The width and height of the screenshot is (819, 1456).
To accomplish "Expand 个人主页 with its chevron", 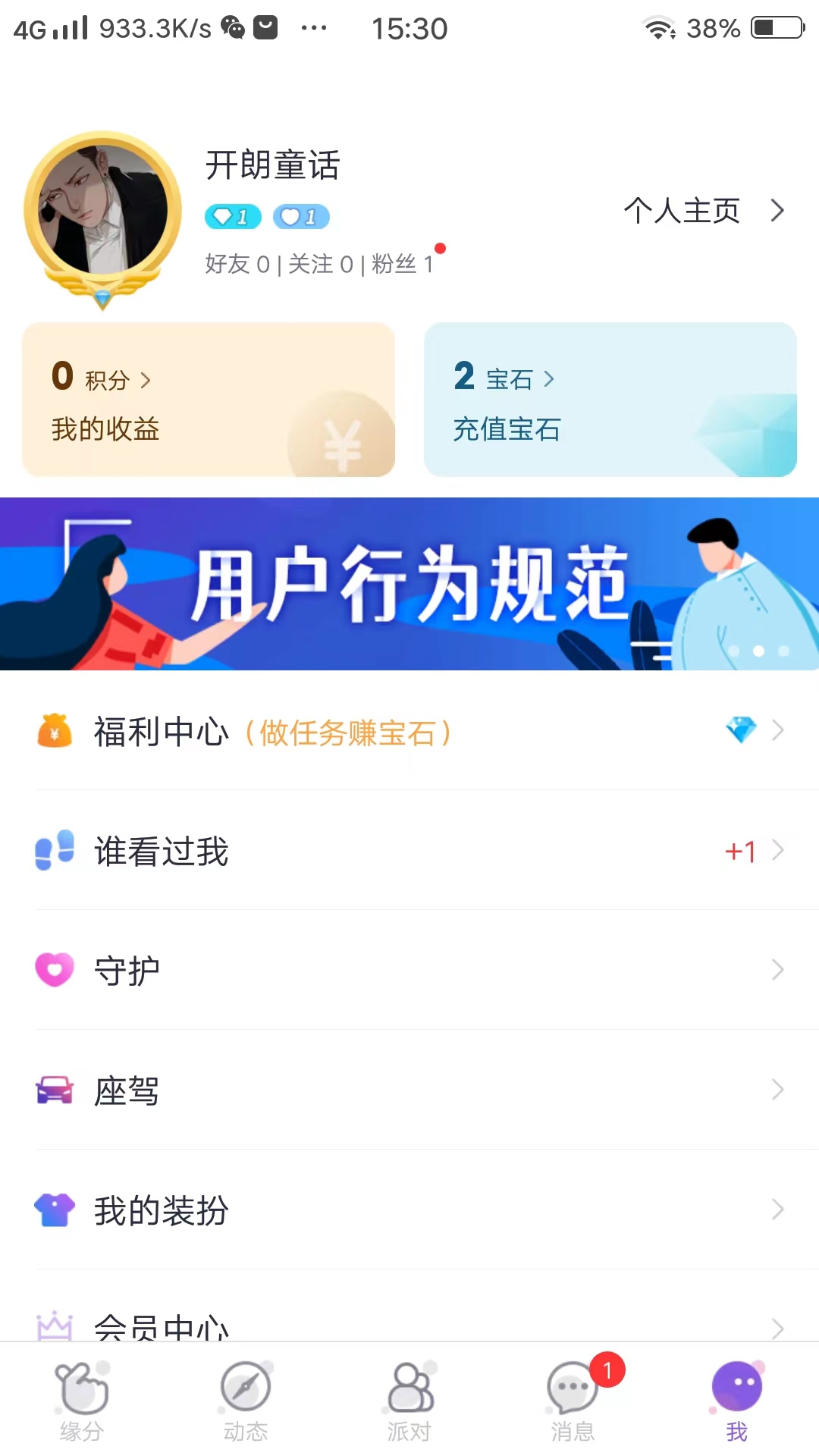I will (777, 211).
